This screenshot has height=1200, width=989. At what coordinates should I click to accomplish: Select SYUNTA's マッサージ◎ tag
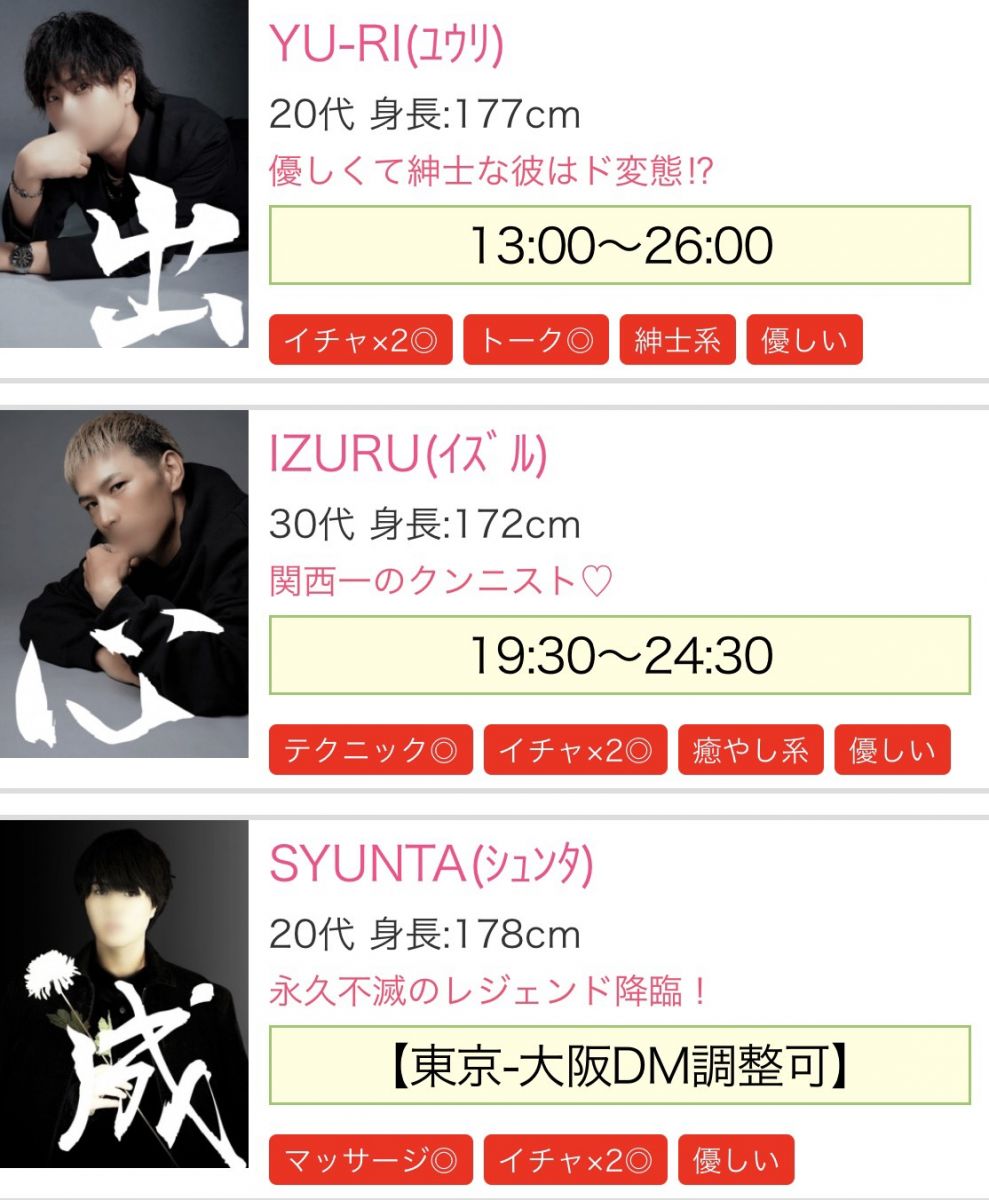pyautogui.click(x=370, y=1160)
